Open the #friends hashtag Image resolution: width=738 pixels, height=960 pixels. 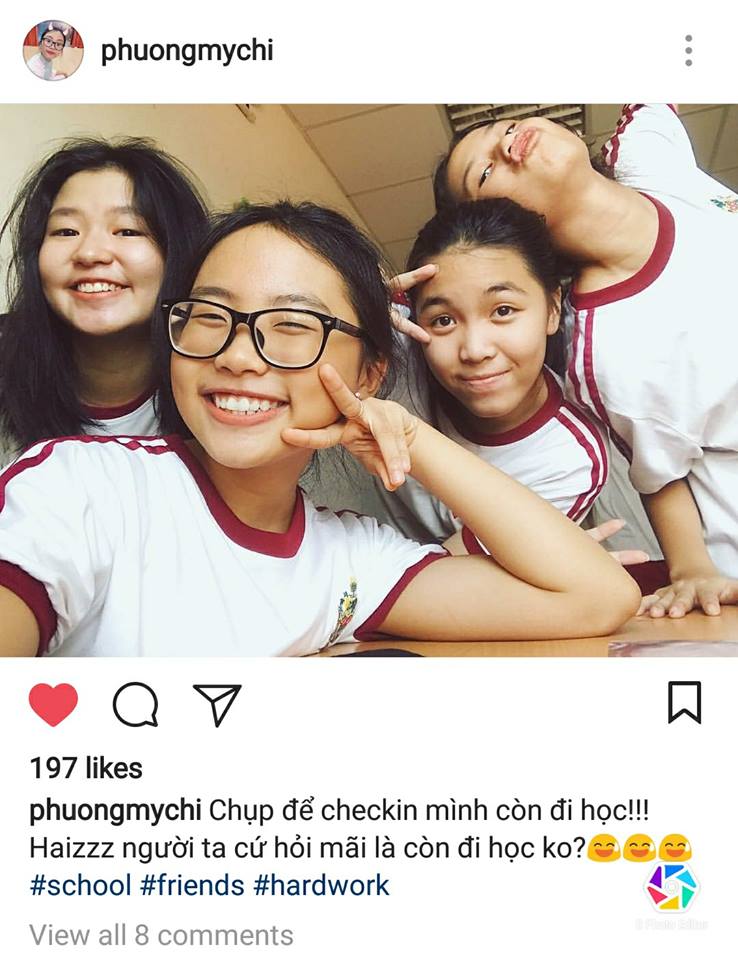pos(192,885)
